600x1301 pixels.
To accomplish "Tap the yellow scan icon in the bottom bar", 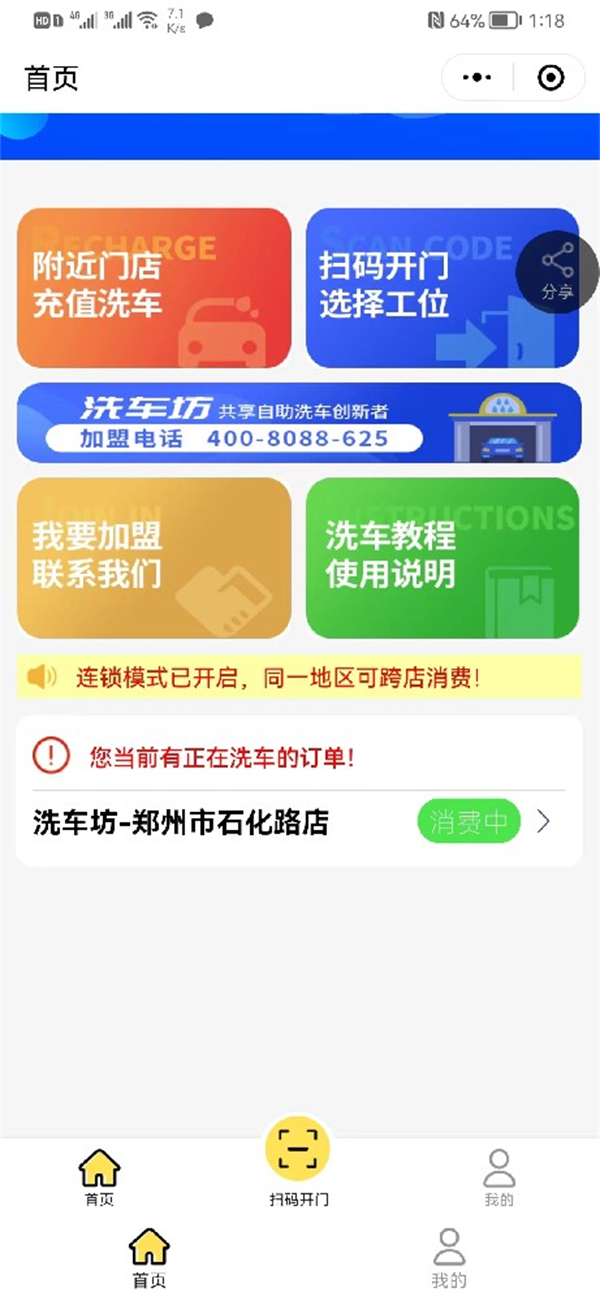I will 297,1150.
